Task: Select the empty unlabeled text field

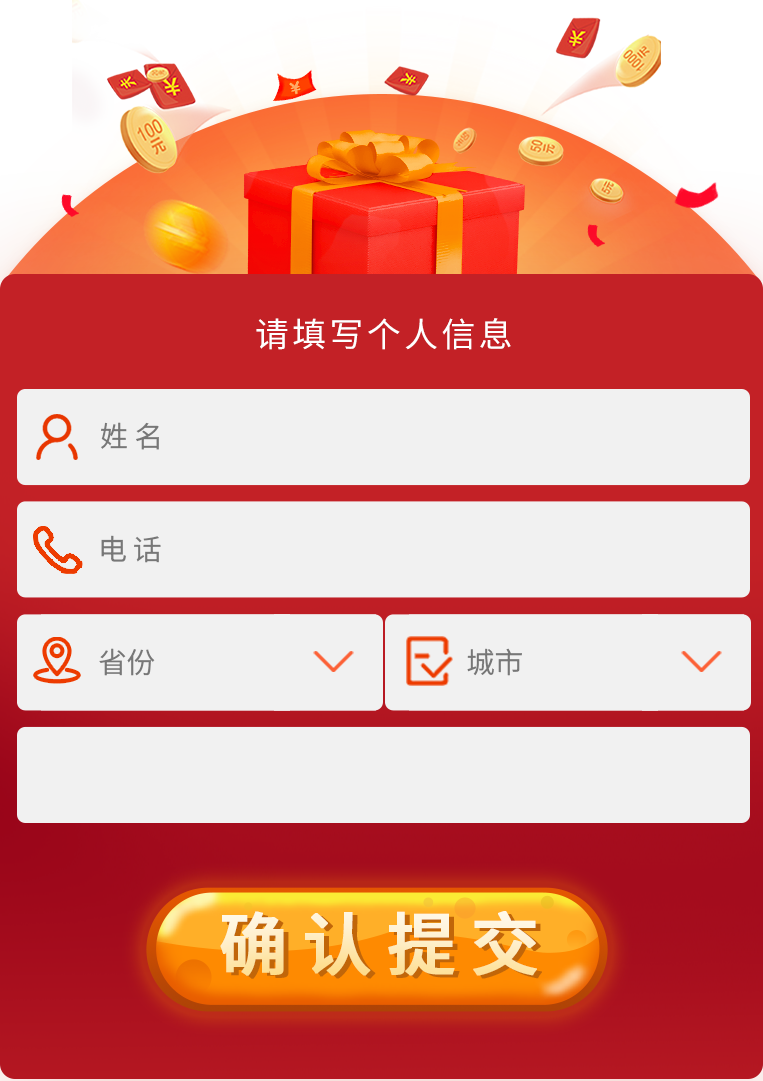Action: [383, 775]
